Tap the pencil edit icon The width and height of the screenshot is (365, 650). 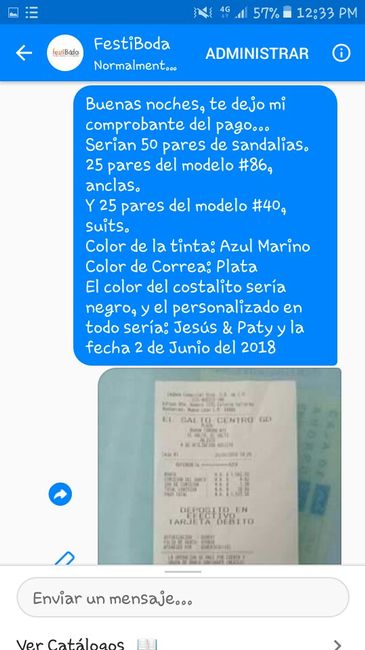[64, 558]
